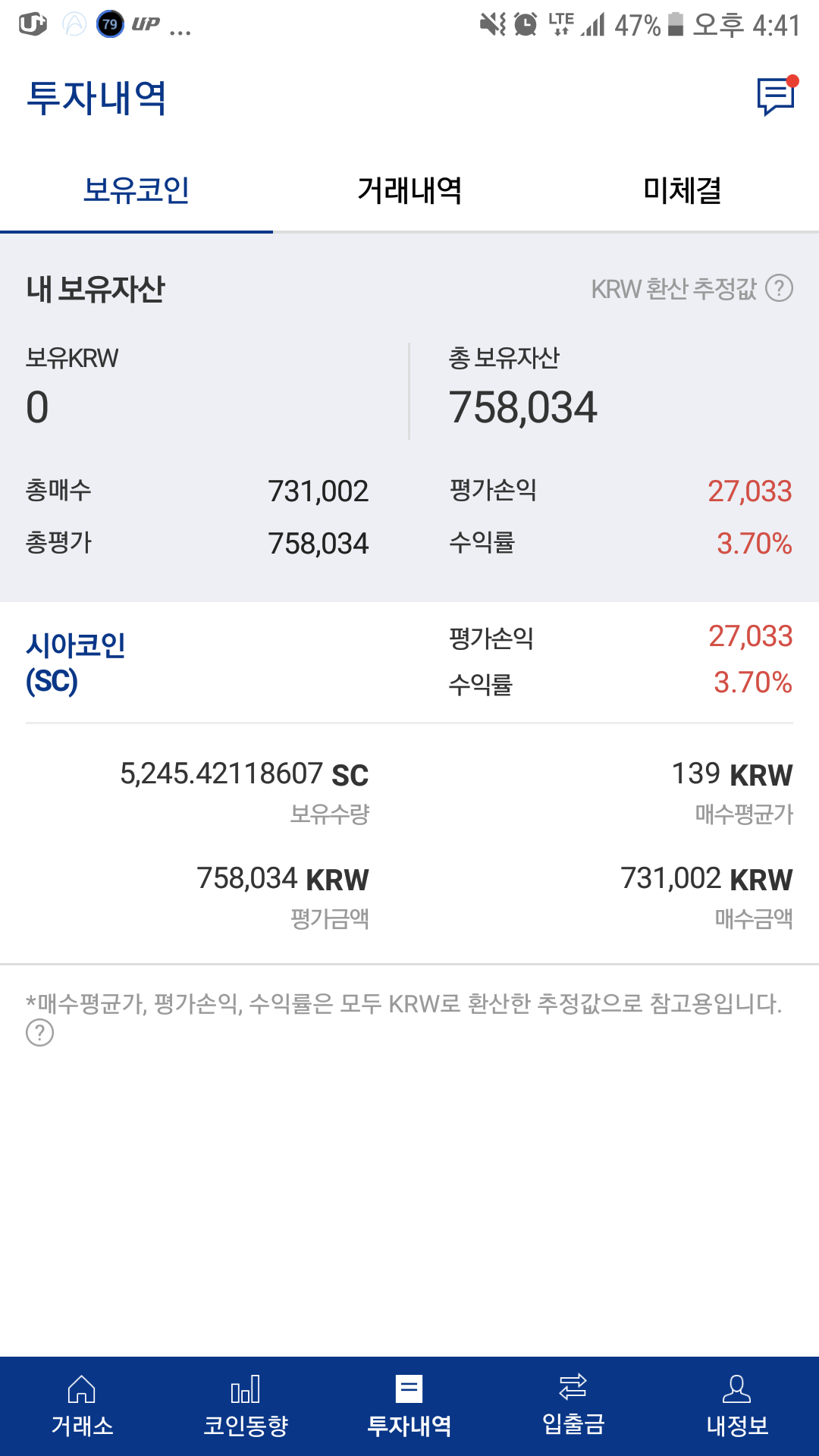Tap the 총 보유자산 total assets value
819x1456 pixels.
[x=525, y=408]
